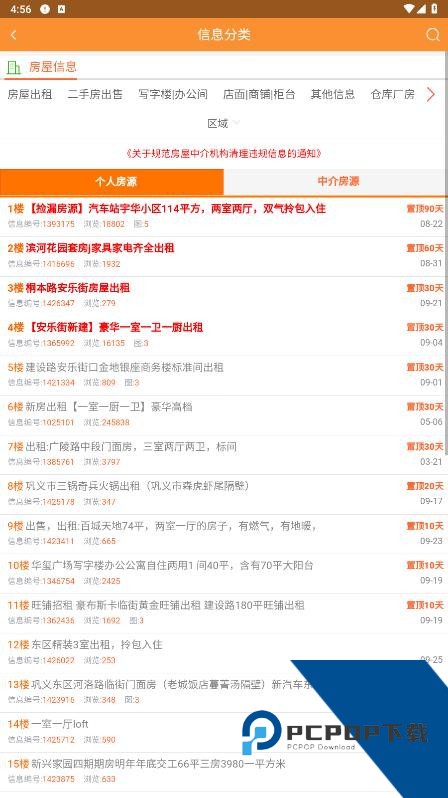Expand the 区域 dropdown filter
Viewport: 448px width, 798px height.
pos(223,123)
